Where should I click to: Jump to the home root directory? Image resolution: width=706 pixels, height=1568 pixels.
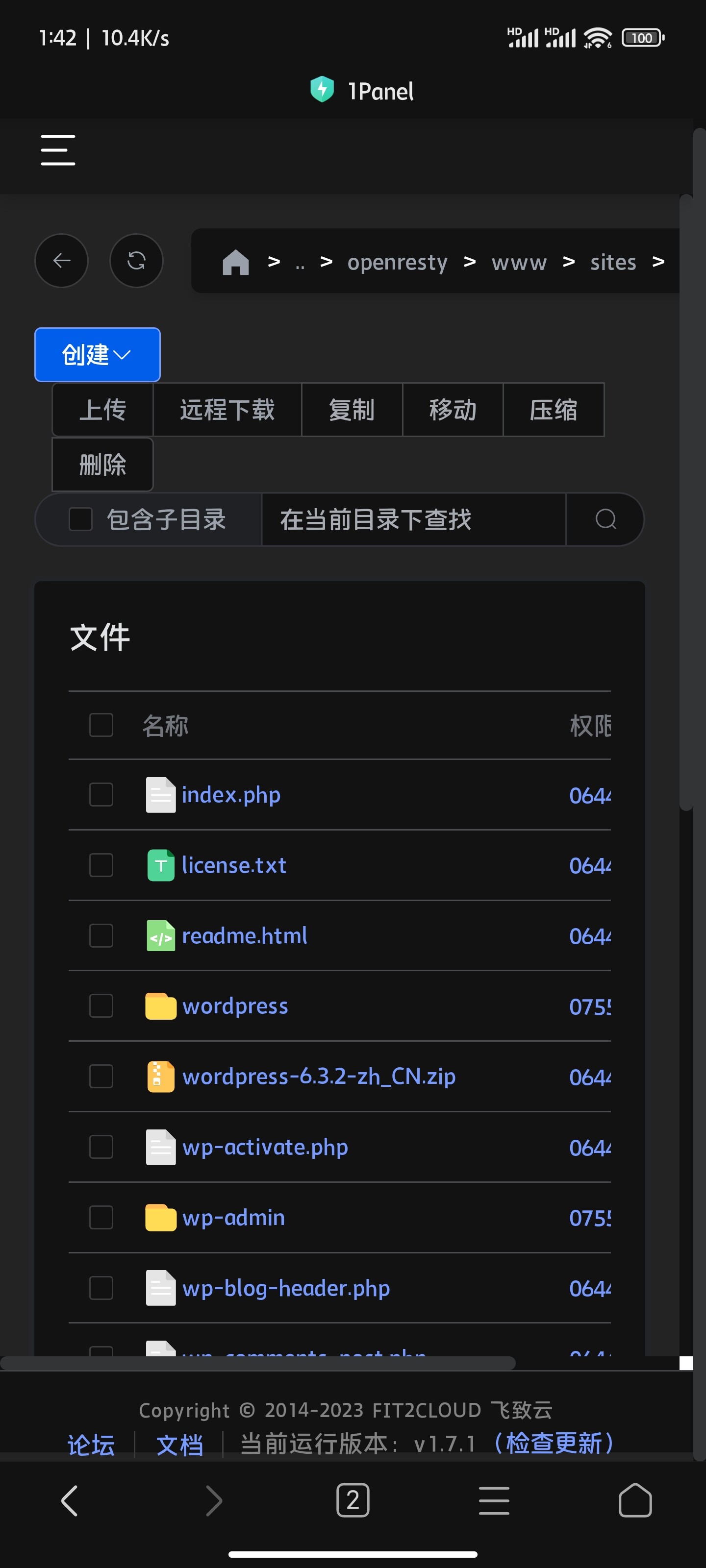point(236,262)
